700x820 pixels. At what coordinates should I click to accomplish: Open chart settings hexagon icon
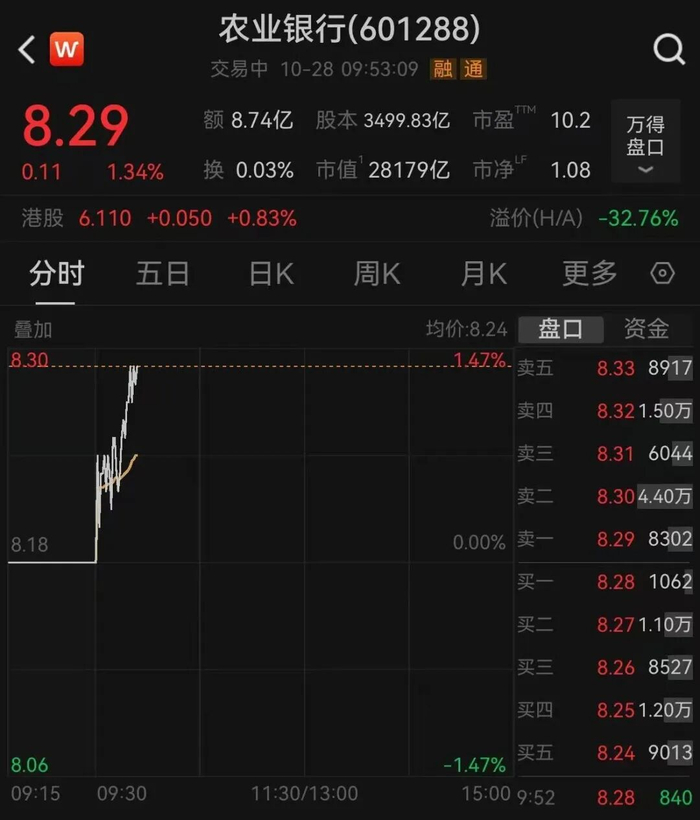point(662,273)
